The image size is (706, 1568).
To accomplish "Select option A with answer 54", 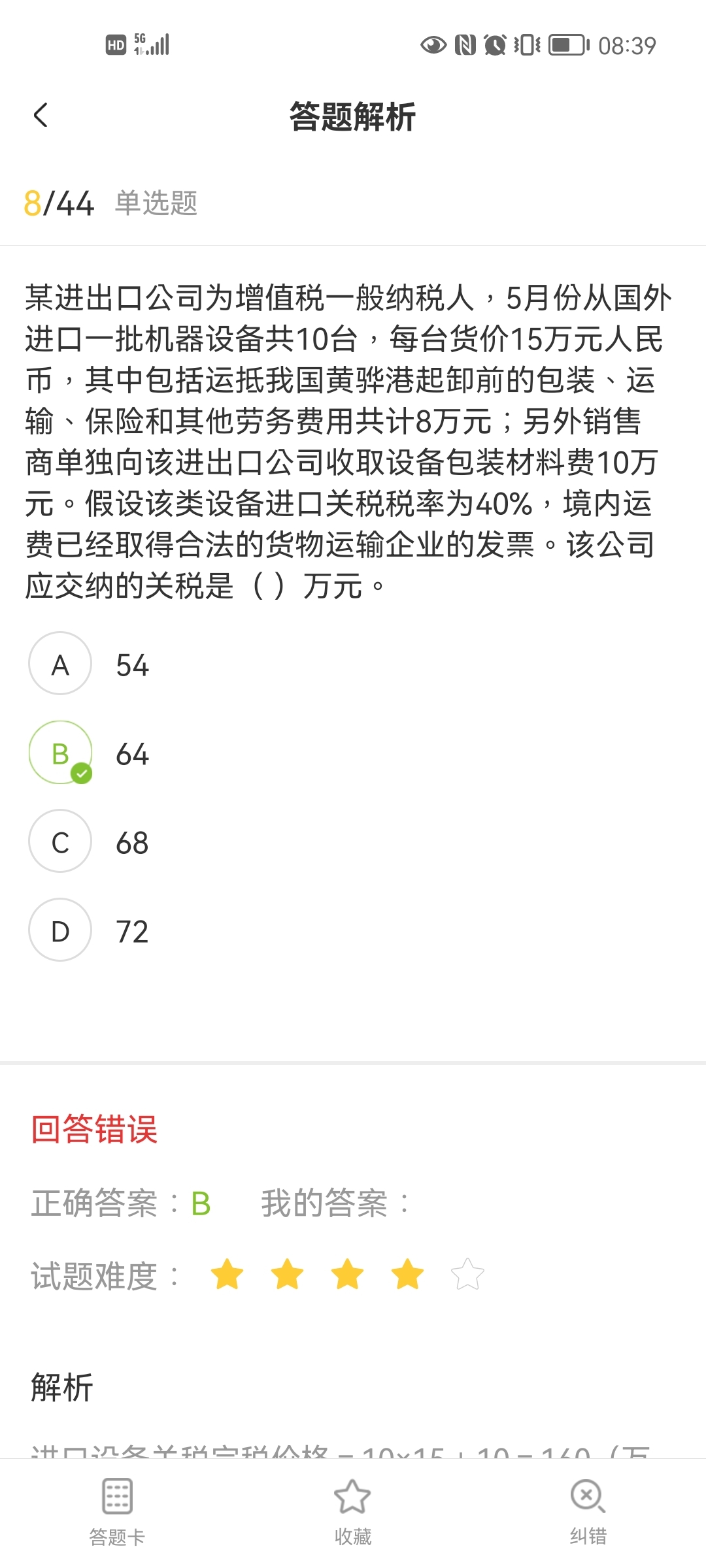I will point(60,664).
